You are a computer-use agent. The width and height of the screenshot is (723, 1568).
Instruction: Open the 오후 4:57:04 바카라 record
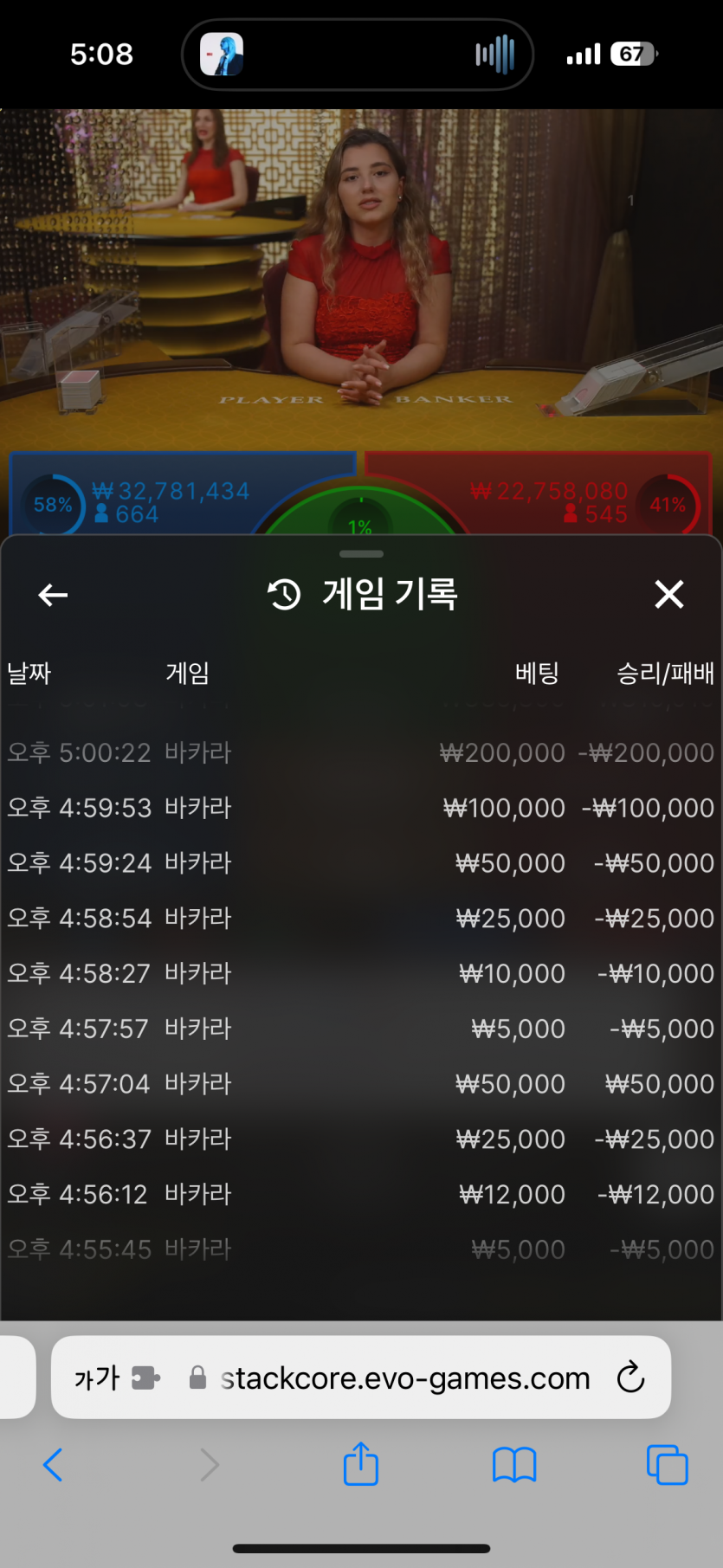pyautogui.click(x=360, y=1083)
